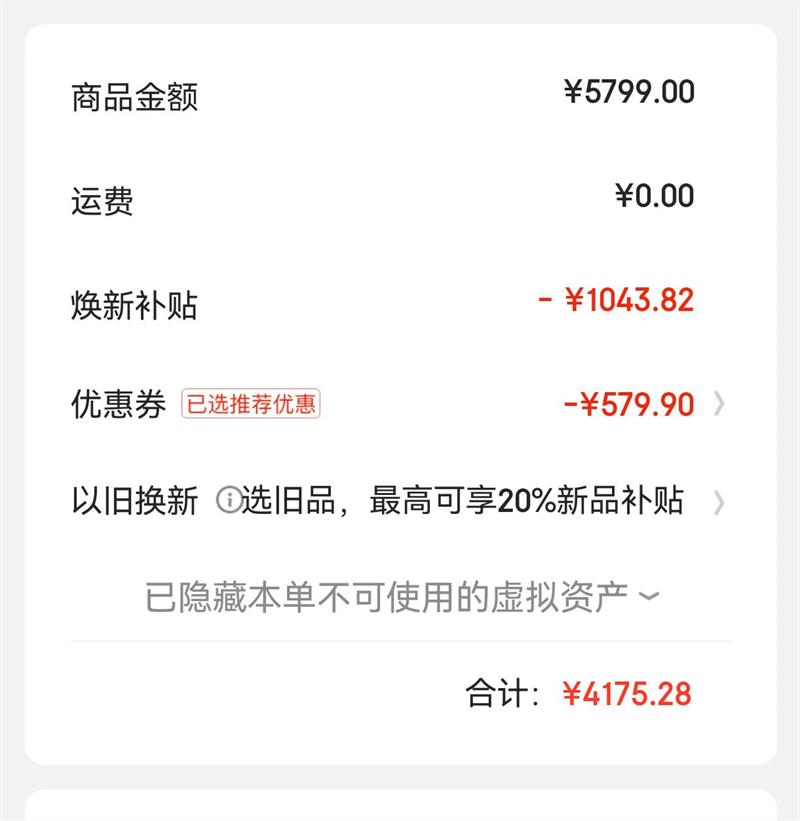Expand 已隐藏本单不可使用的虚拟资产
Viewport: 800px width, 821px height.
pos(402,597)
